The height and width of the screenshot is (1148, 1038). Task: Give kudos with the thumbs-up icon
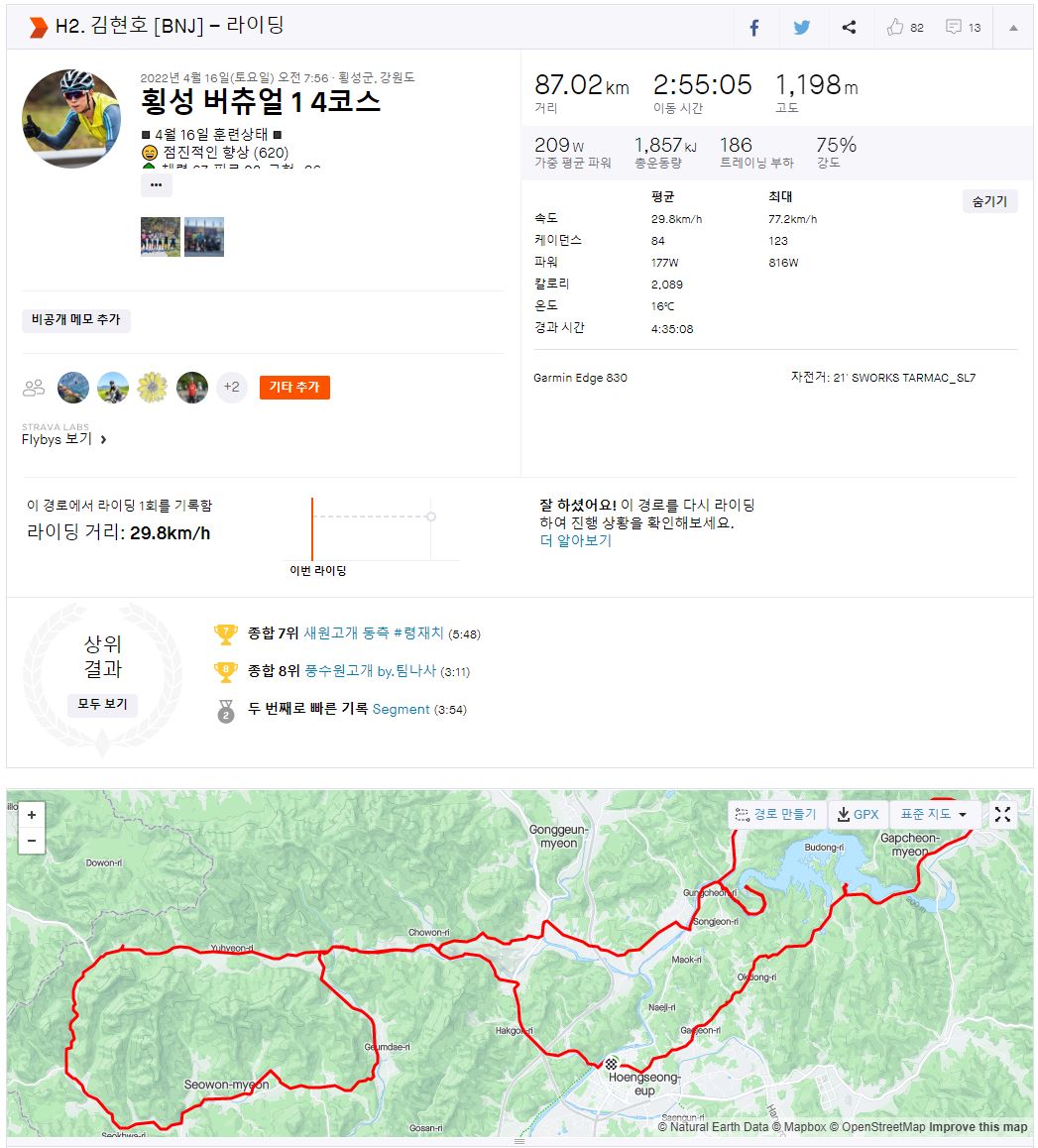(x=896, y=28)
